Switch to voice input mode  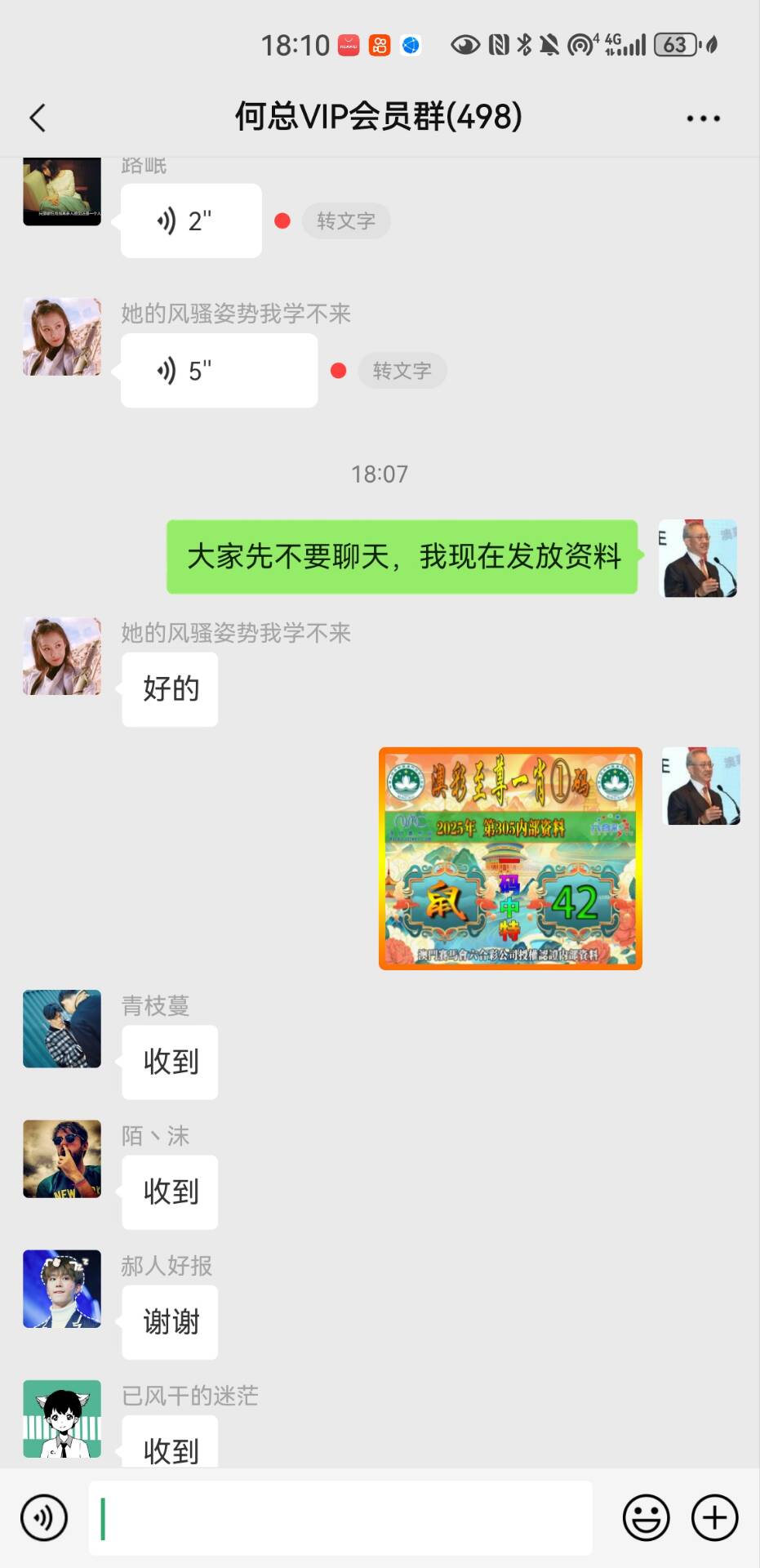[44, 1517]
